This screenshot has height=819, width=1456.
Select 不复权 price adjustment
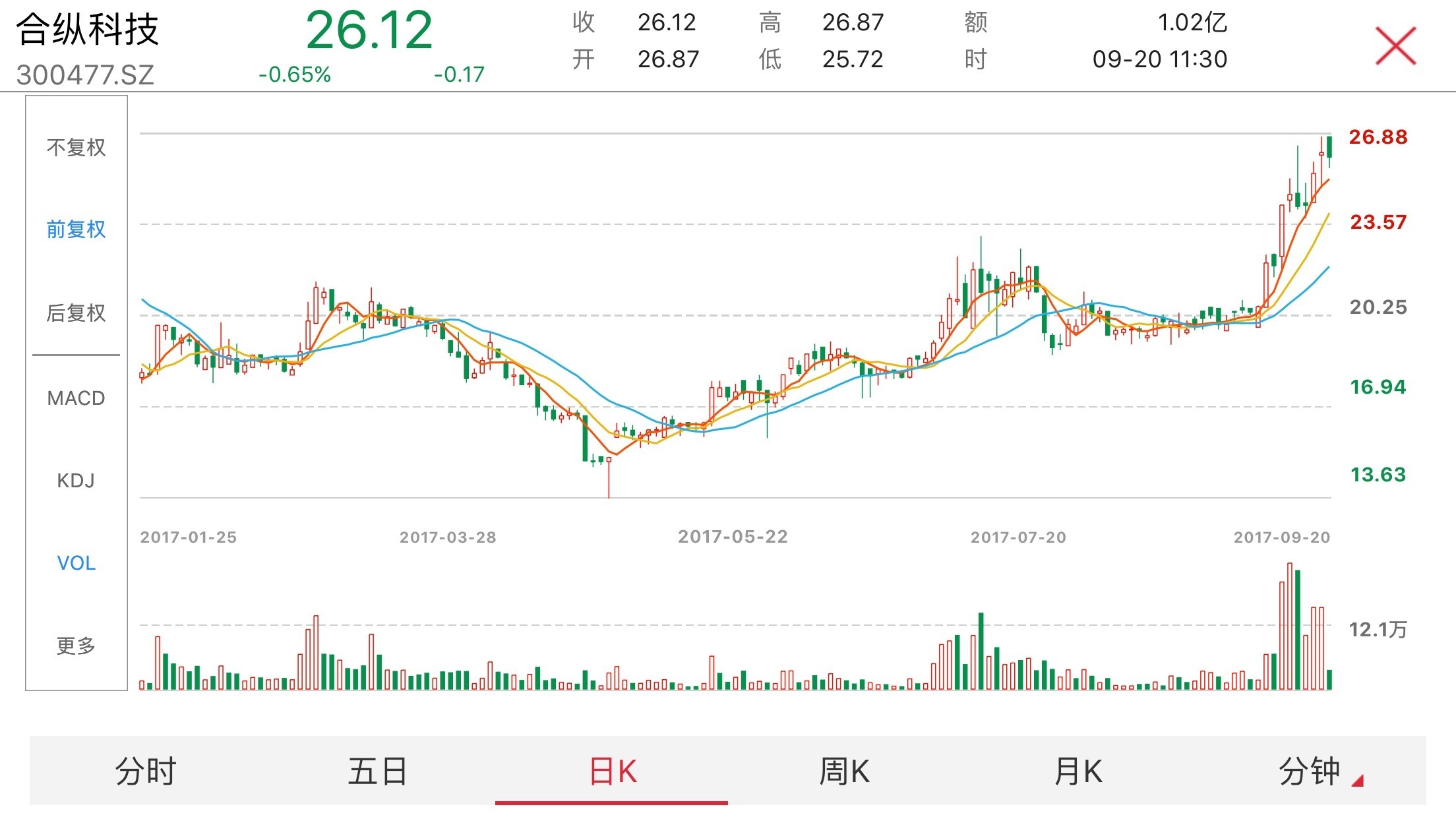point(76,147)
